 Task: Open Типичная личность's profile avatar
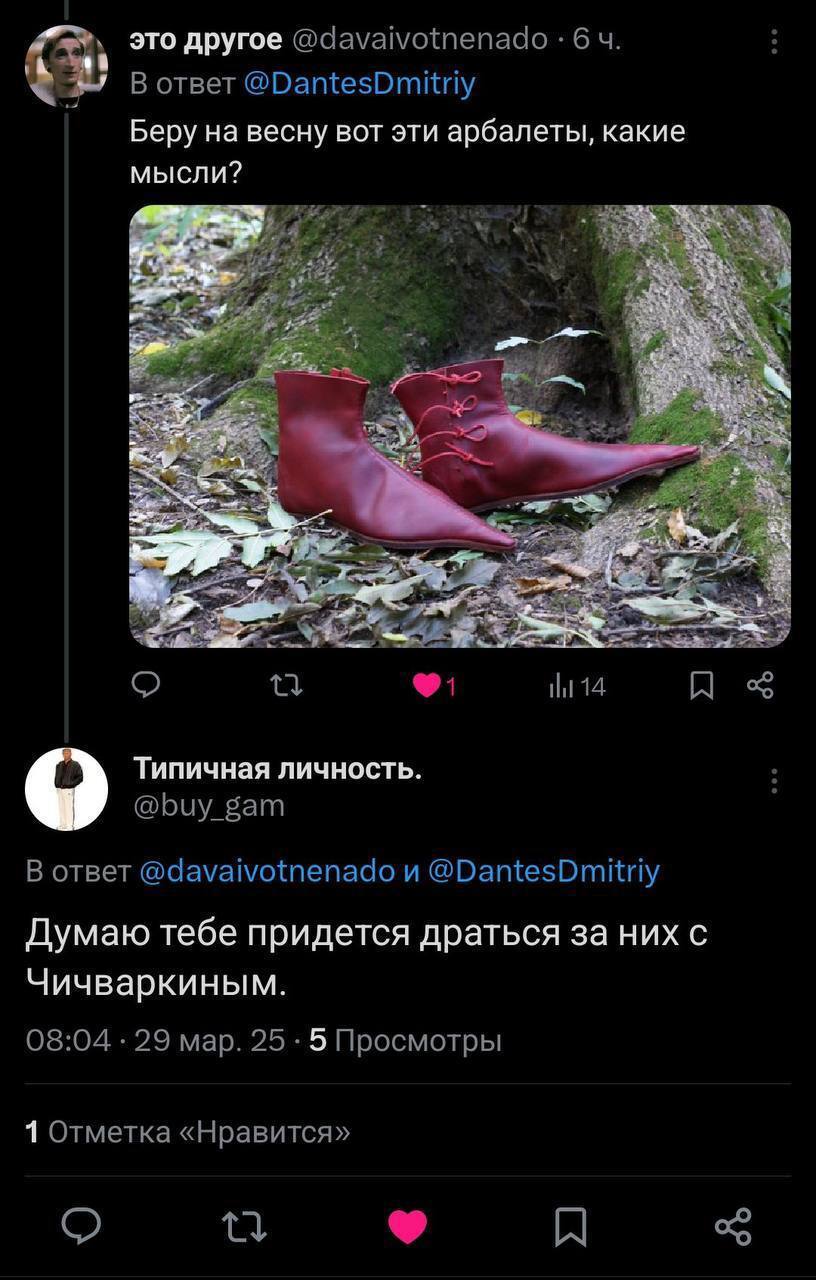click(x=66, y=789)
